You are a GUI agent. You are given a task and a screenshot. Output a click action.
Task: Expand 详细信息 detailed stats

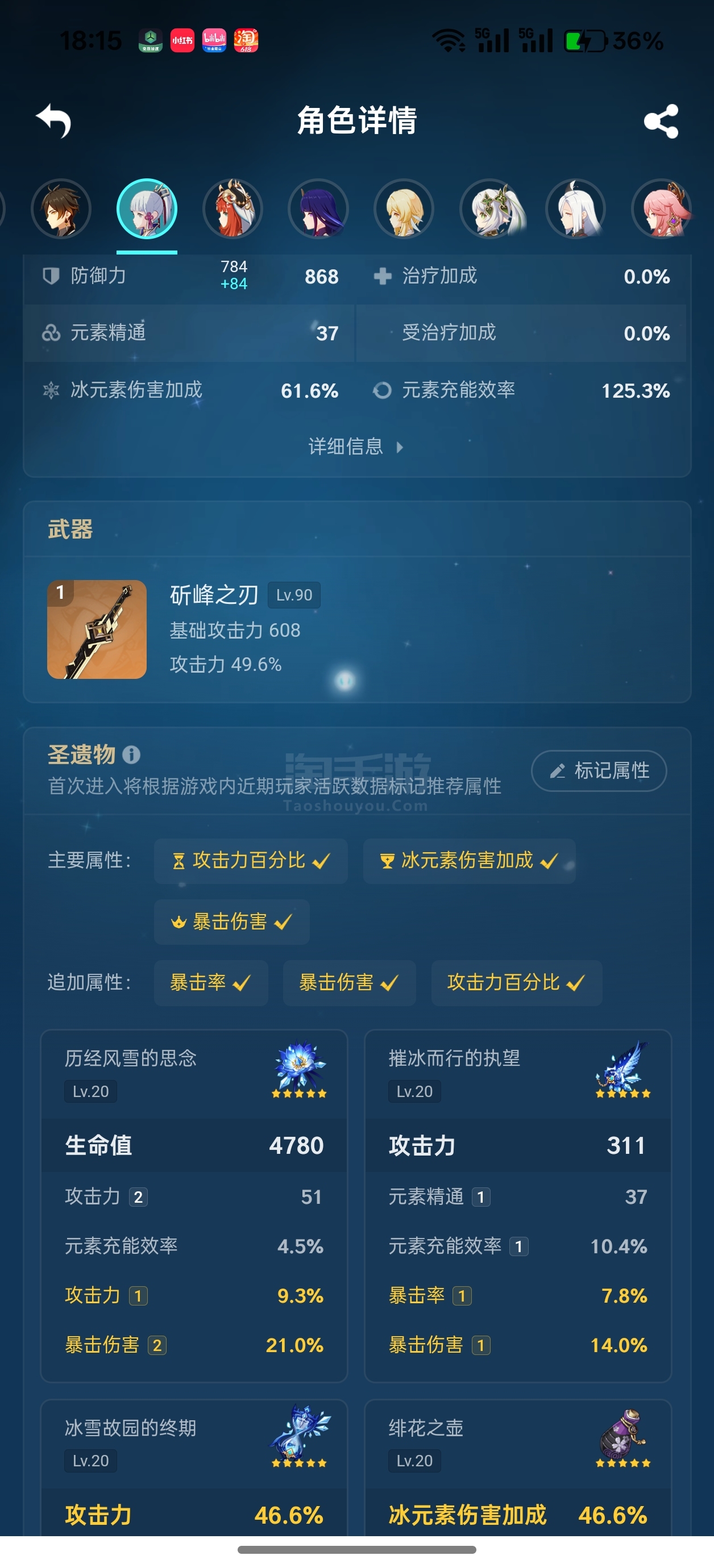pos(356,447)
